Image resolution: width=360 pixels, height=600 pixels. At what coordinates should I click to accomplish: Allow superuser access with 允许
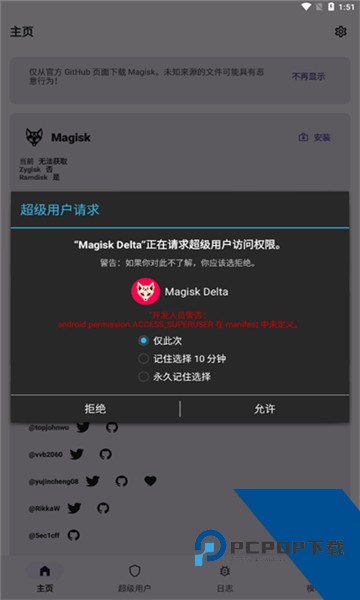(265, 409)
